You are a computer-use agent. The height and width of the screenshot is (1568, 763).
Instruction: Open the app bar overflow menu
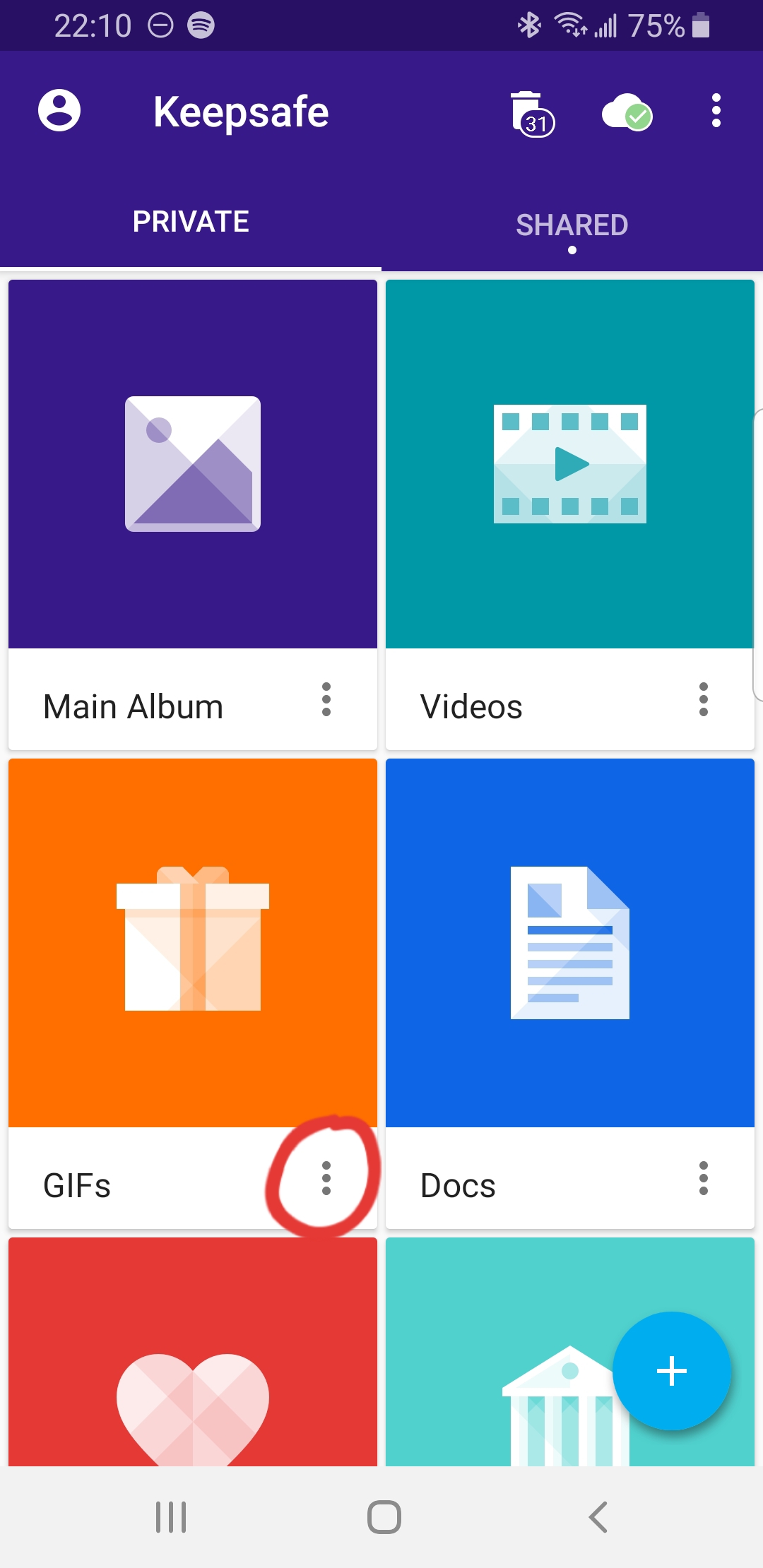pos(716,111)
